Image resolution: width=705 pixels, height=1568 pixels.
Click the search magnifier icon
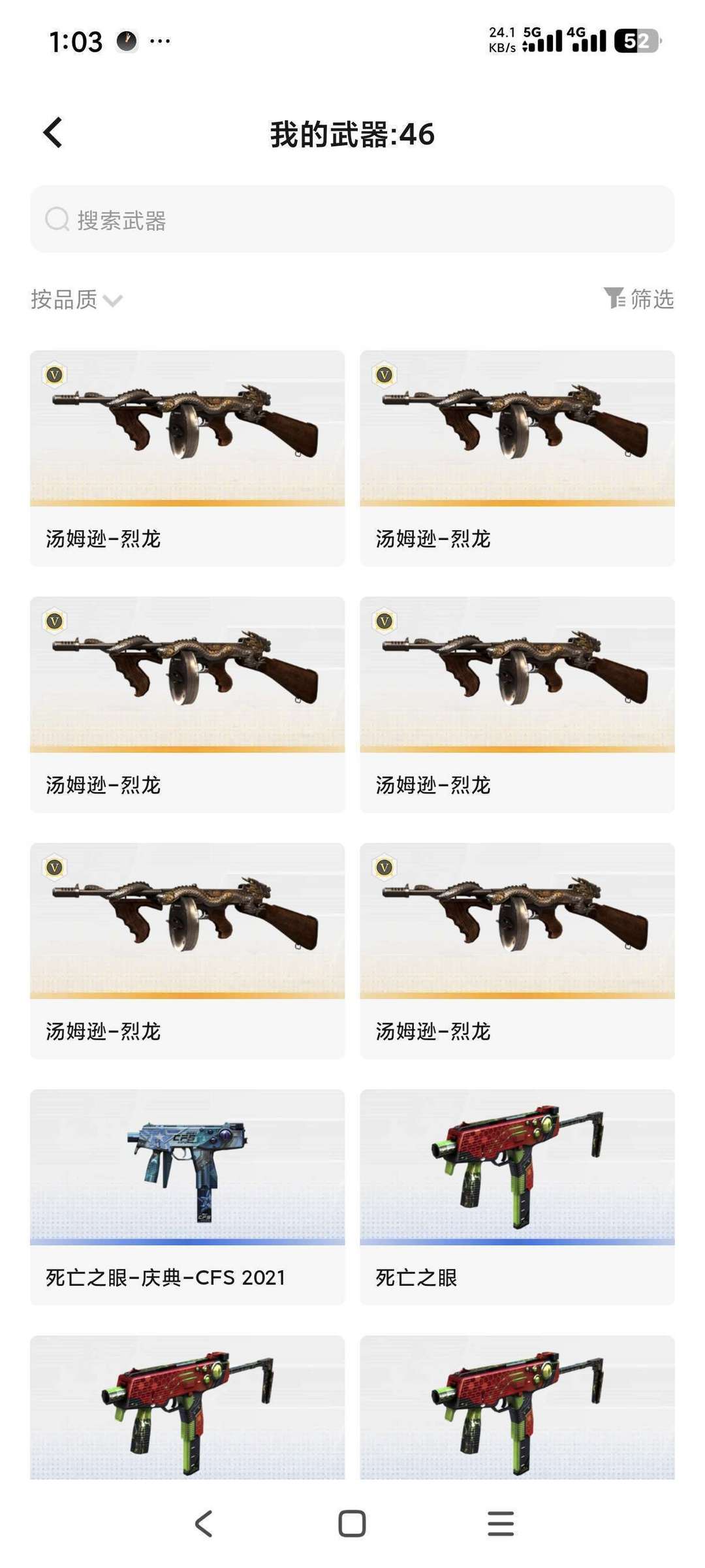pyautogui.click(x=56, y=220)
